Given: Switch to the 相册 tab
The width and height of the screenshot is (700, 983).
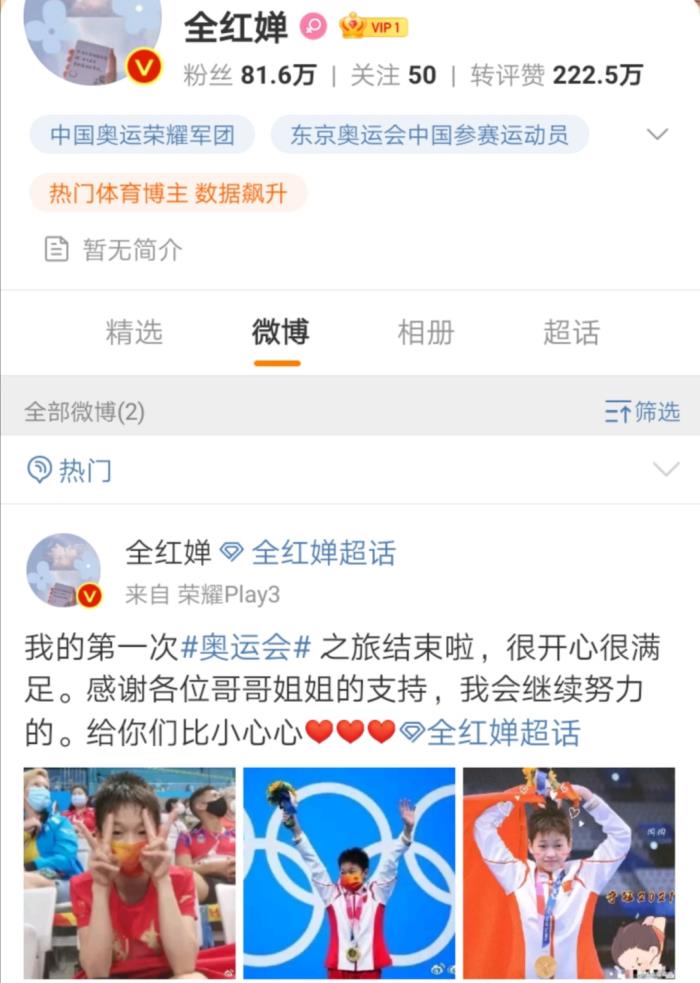Looking at the screenshot, I should 426,333.
